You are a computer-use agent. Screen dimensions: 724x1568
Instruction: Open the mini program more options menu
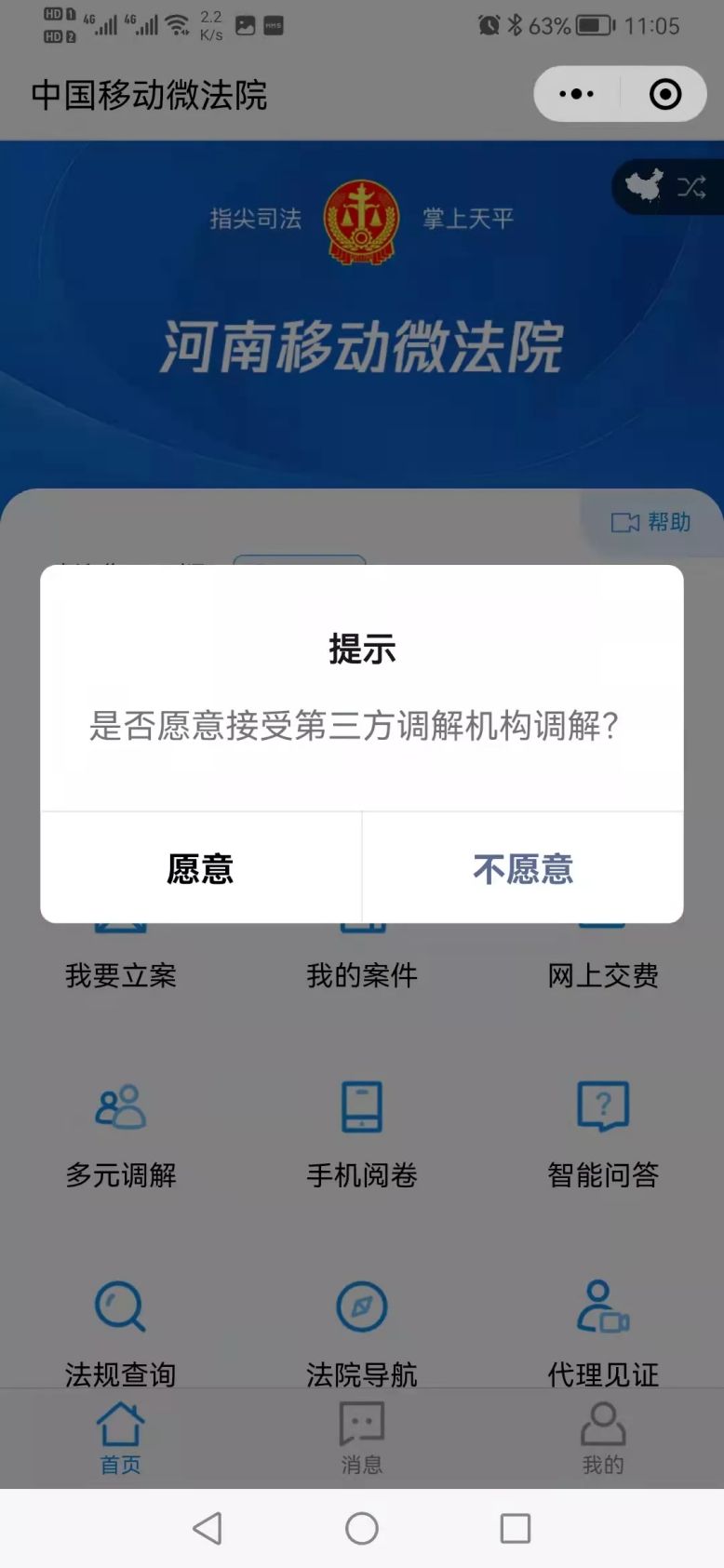pos(576,94)
